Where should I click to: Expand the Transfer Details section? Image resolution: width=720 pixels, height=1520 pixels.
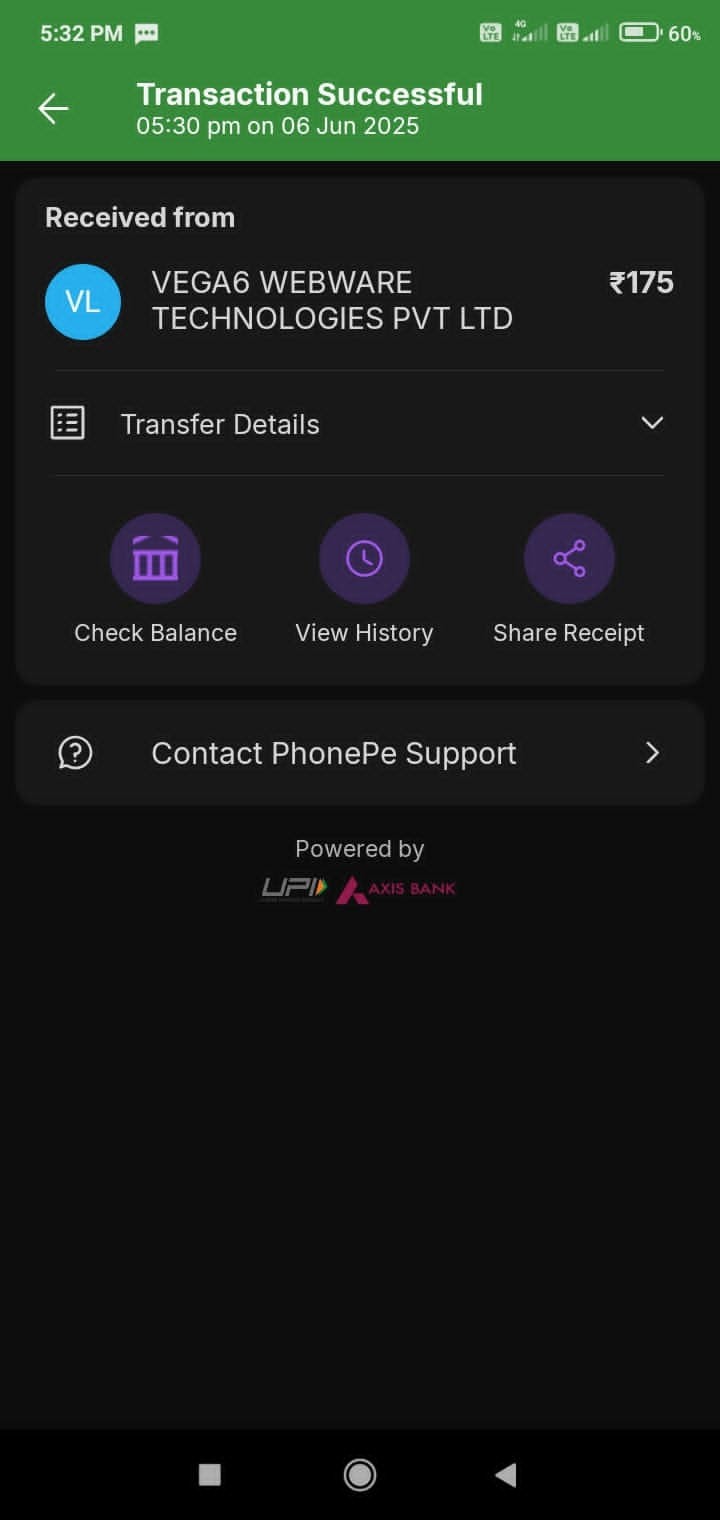652,423
